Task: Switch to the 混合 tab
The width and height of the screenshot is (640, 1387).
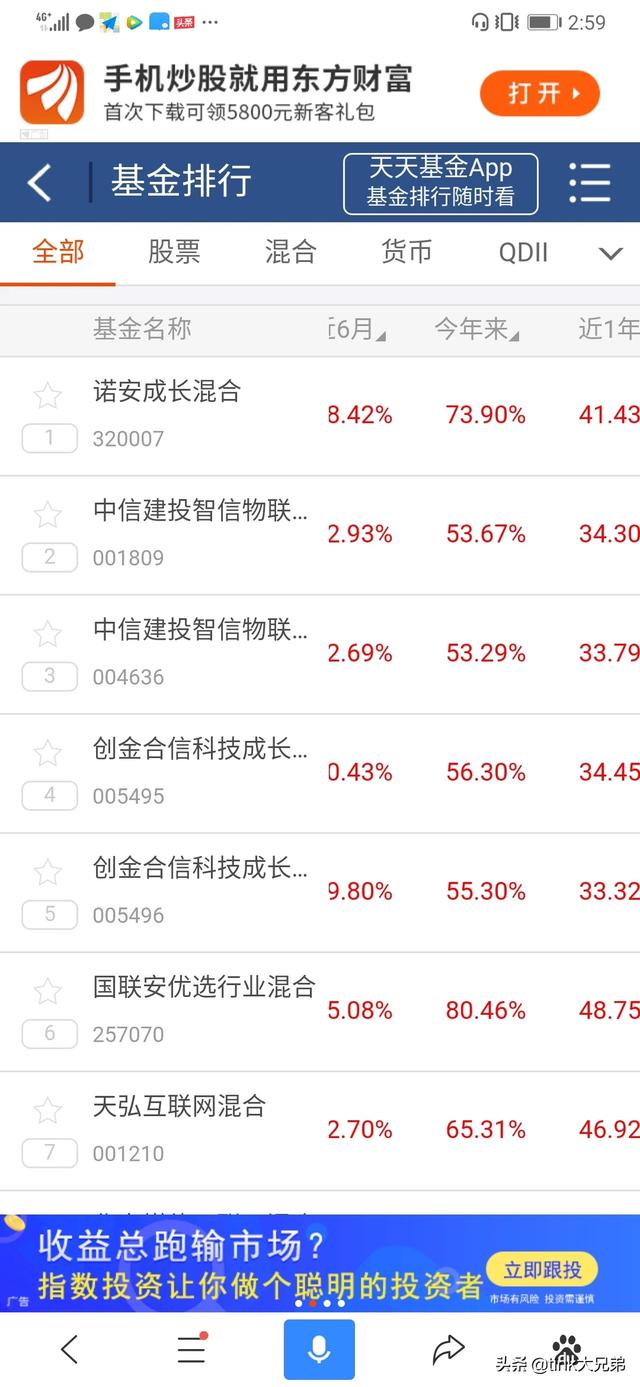Action: point(290,252)
